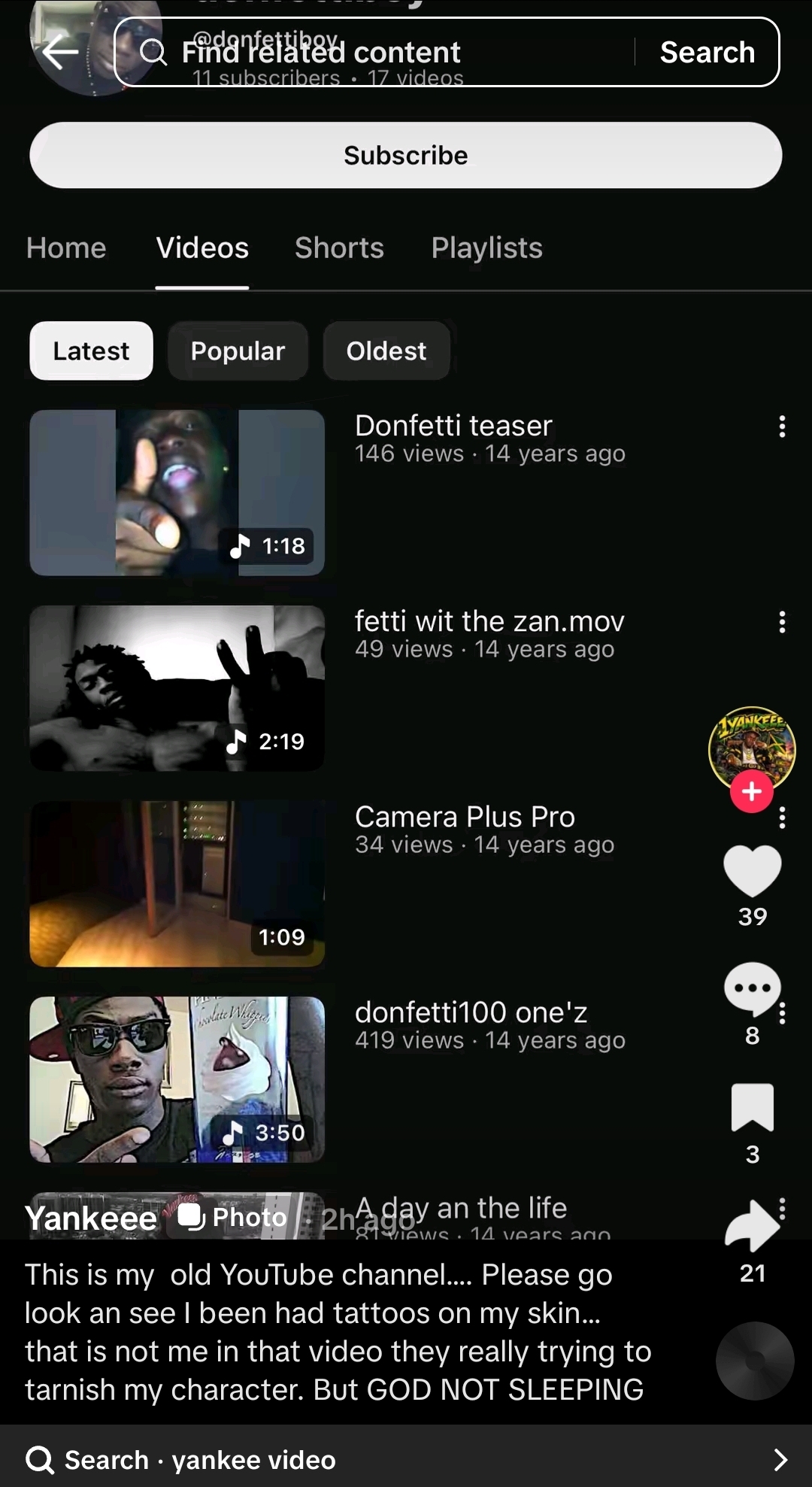Screen dimensions: 812x1487
Task: Open the spinning sound disc
Action: pyautogui.click(x=754, y=1360)
